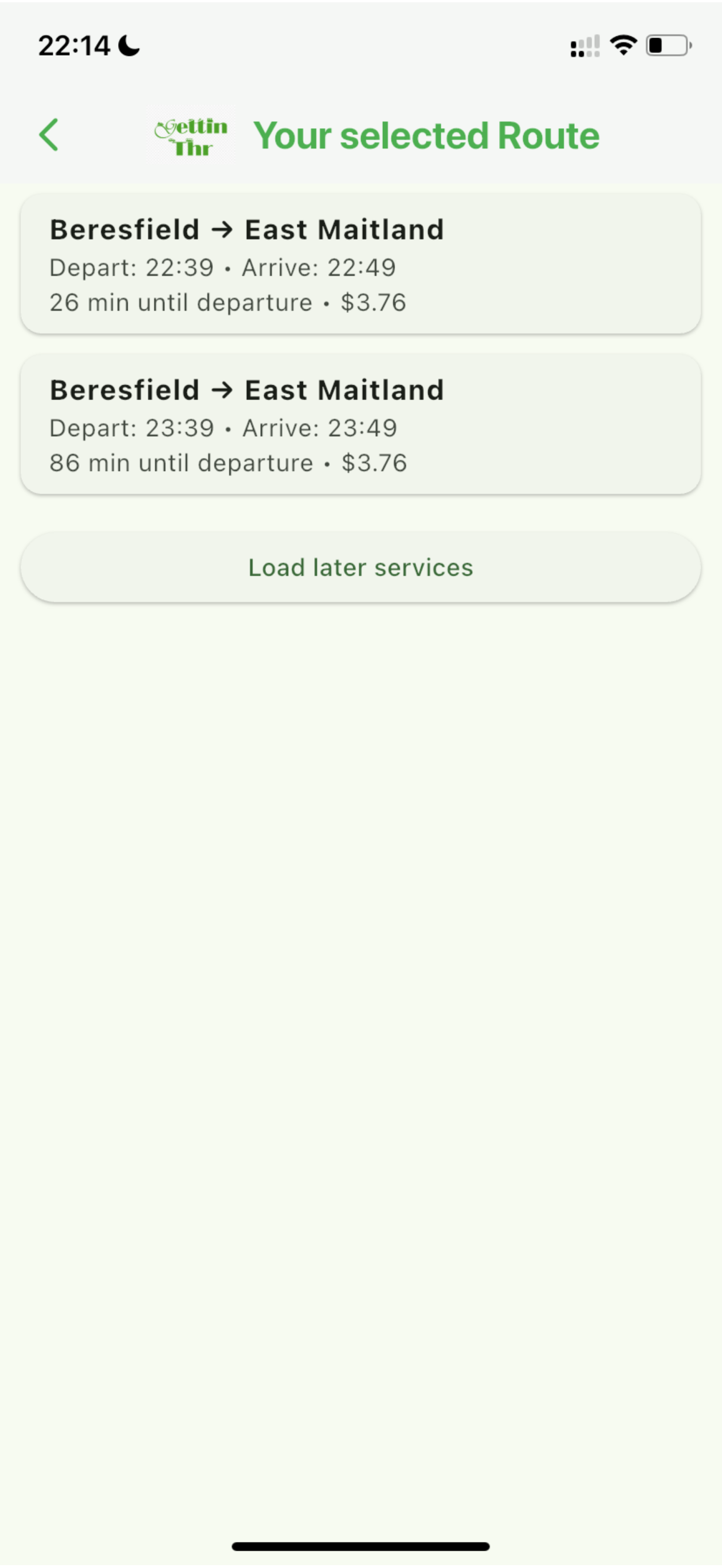
Task: Open the 23:39 Beresfield to East Maitland service
Action: (360, 424)
